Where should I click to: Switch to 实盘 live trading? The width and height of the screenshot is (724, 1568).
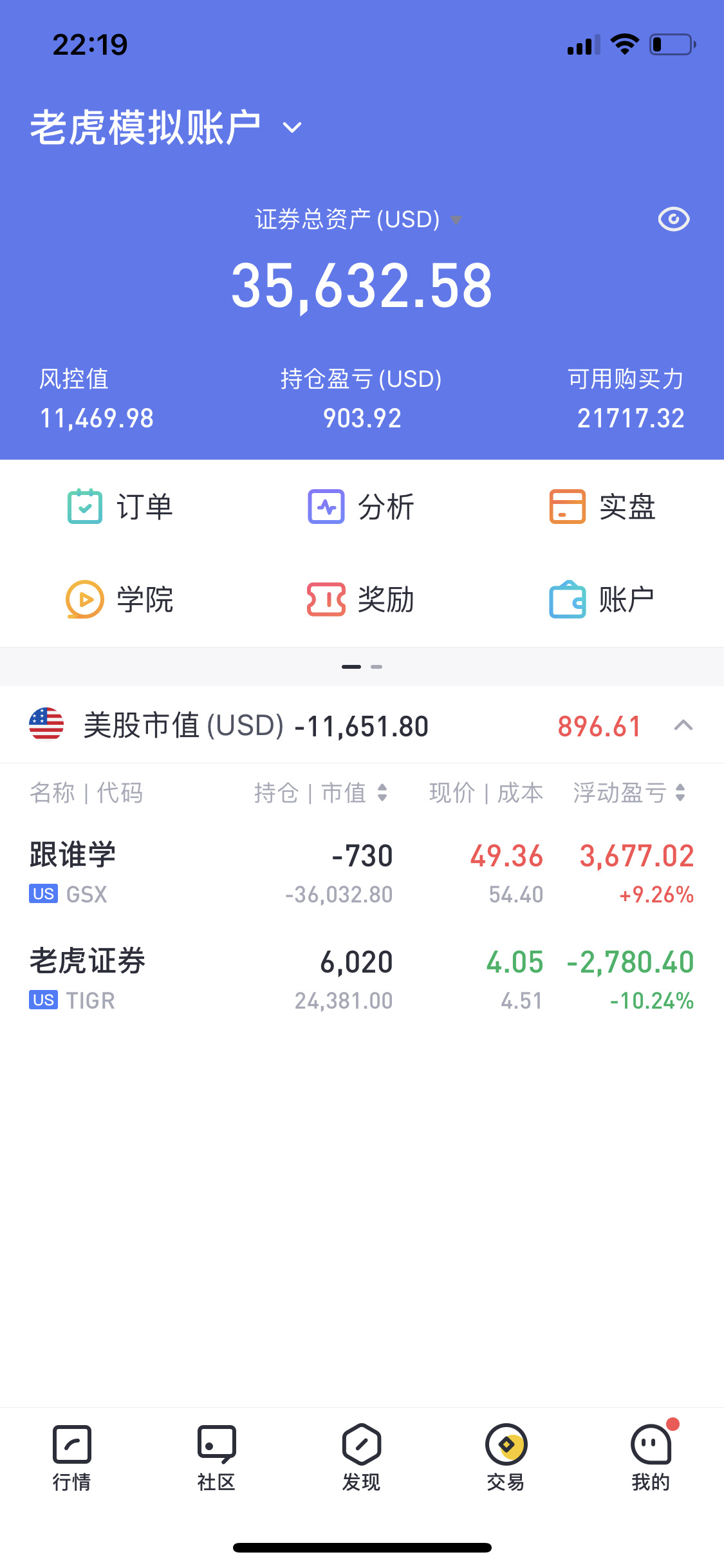tap(602, 507)
